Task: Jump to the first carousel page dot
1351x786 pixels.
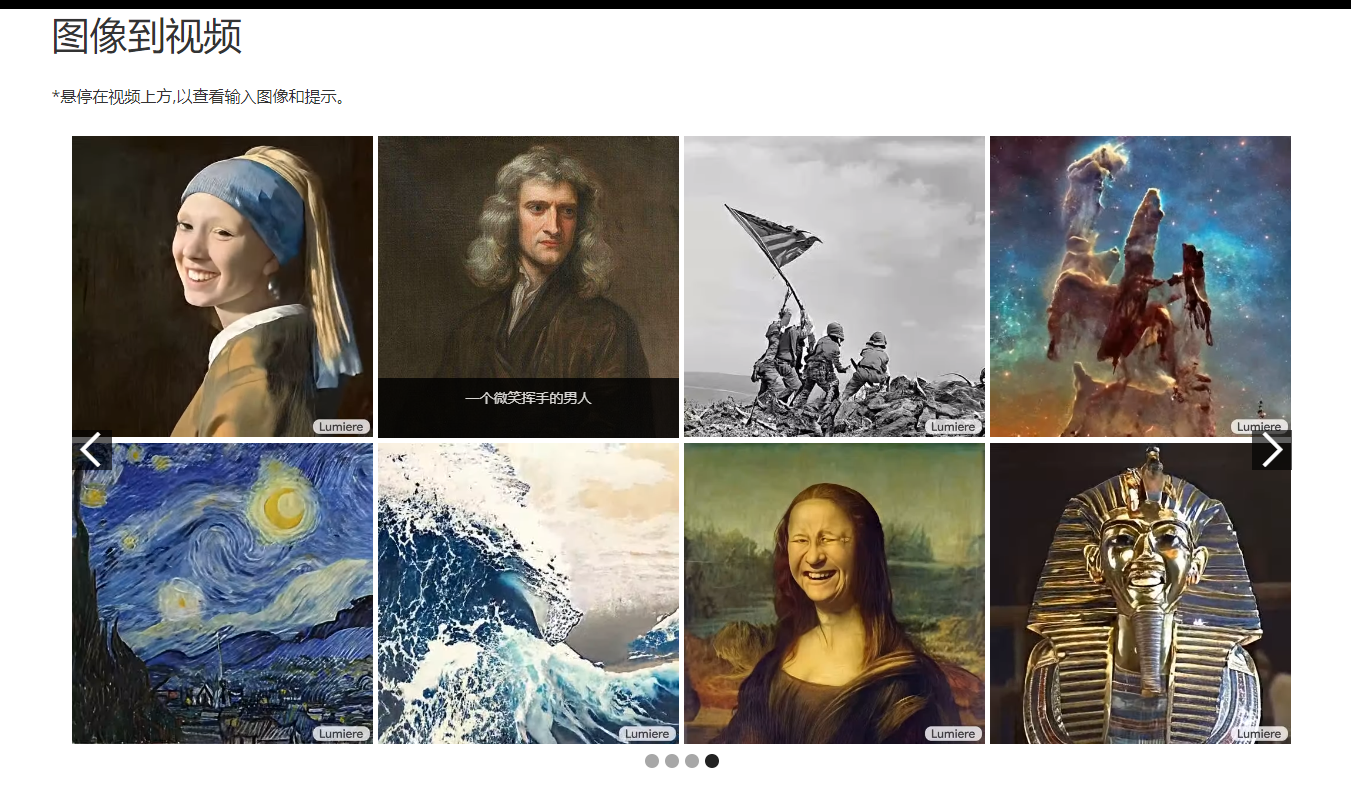Action: (x=652, y=761)
